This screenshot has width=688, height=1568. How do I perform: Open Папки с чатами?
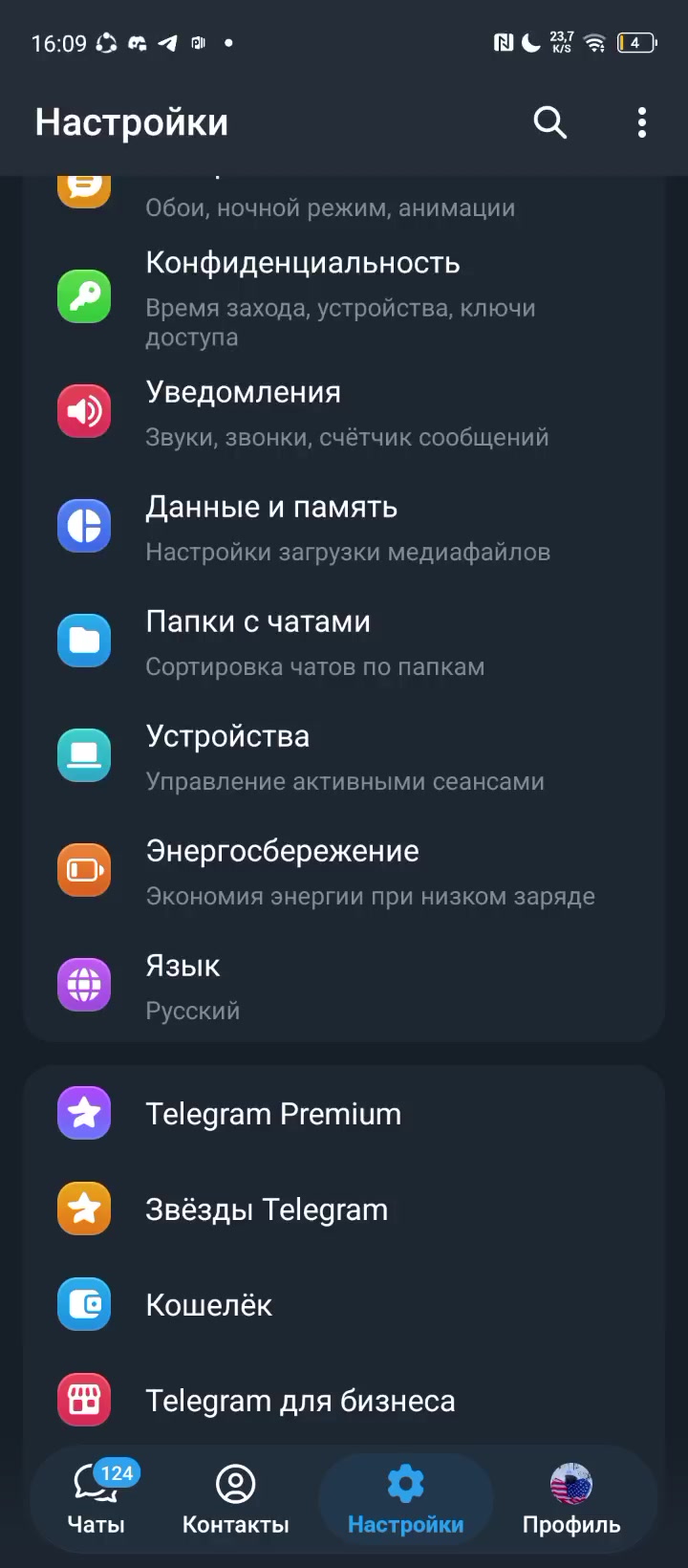(344, 641)
